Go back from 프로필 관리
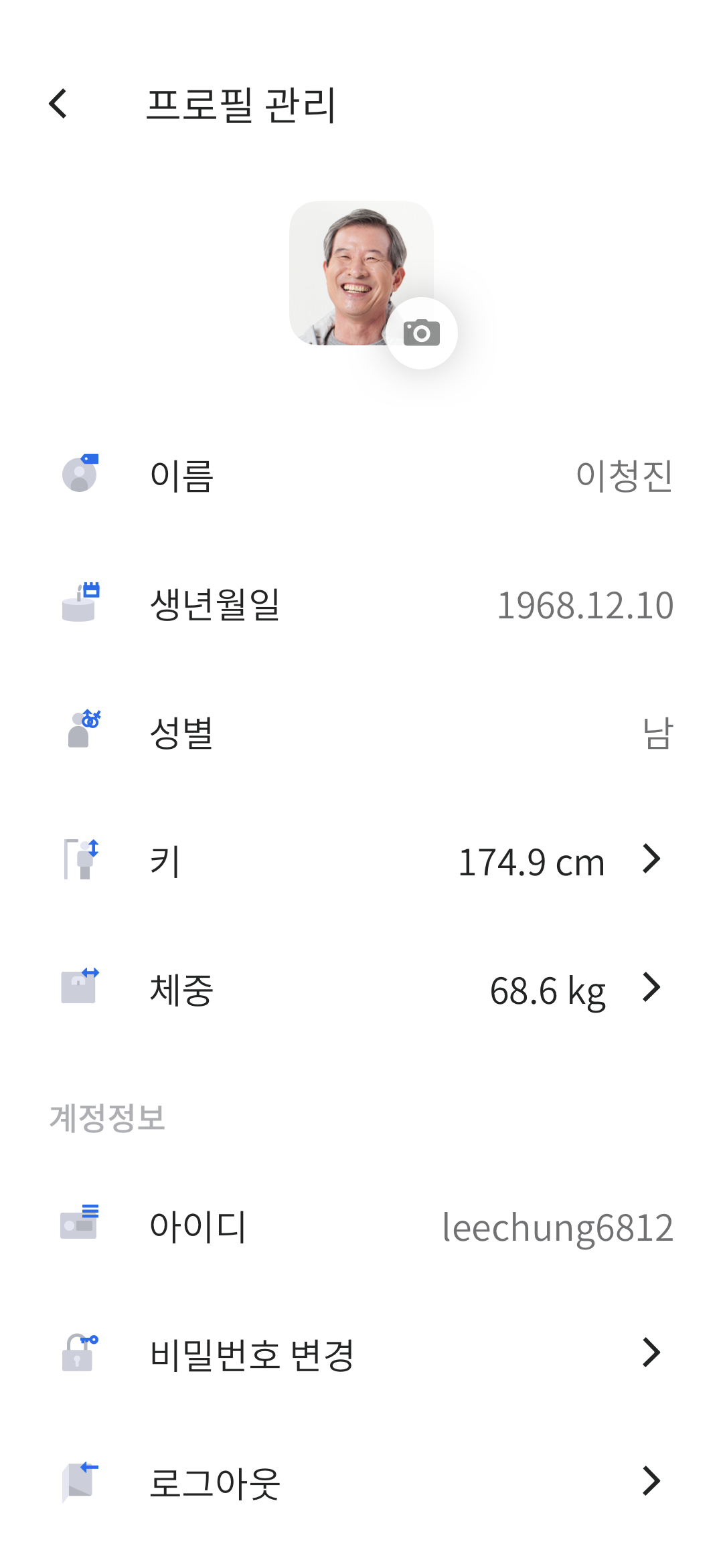Image resolution: width=723 pixels, height=1568 pixels. (59, 104)
